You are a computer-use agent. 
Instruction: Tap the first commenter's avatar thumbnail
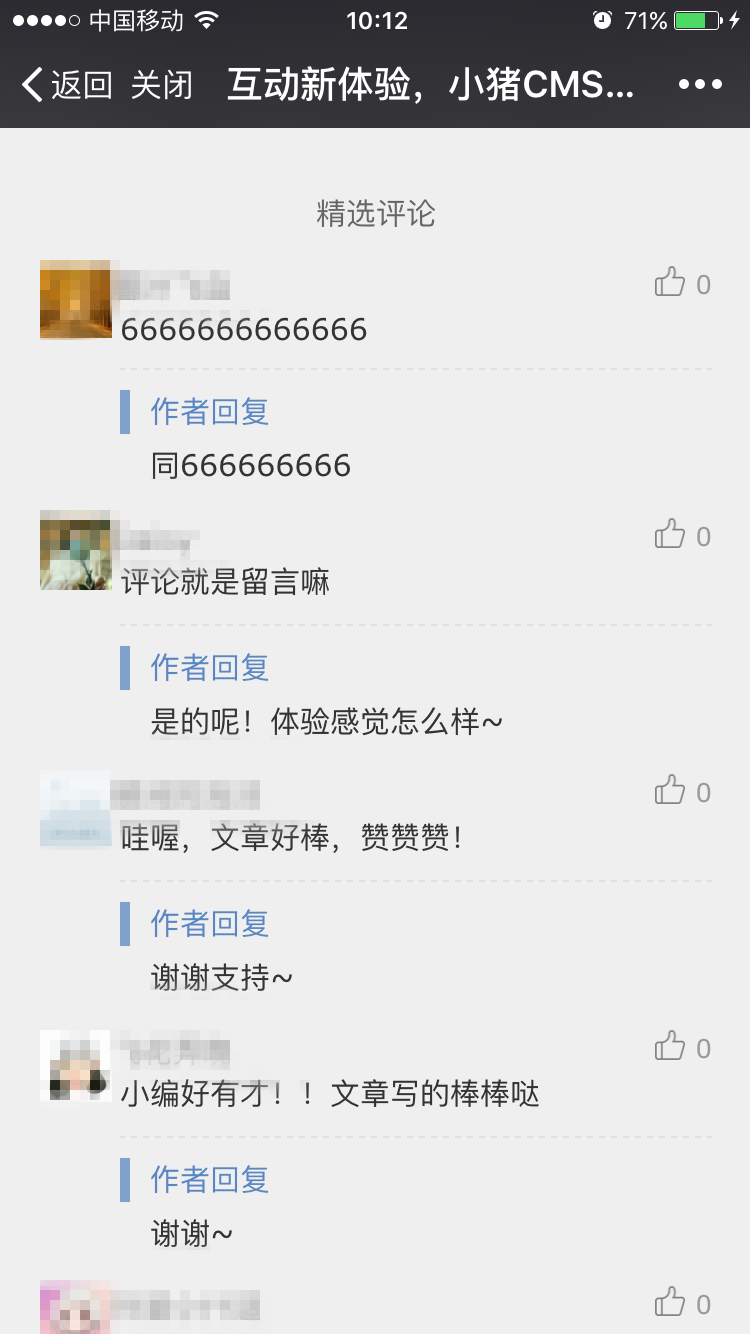click(x=75, y=299)
